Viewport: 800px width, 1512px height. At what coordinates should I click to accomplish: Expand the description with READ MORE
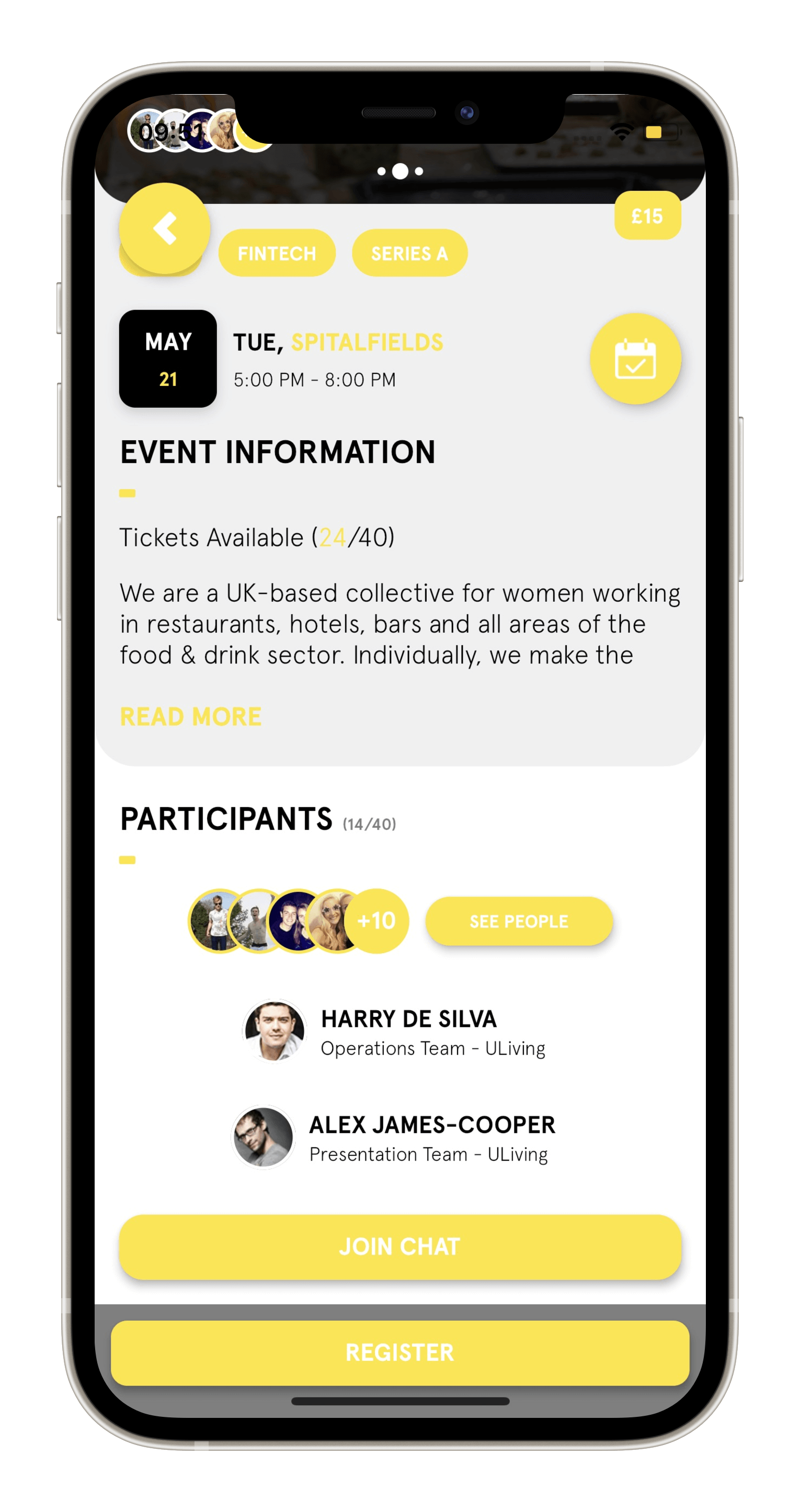click(191, 717)
